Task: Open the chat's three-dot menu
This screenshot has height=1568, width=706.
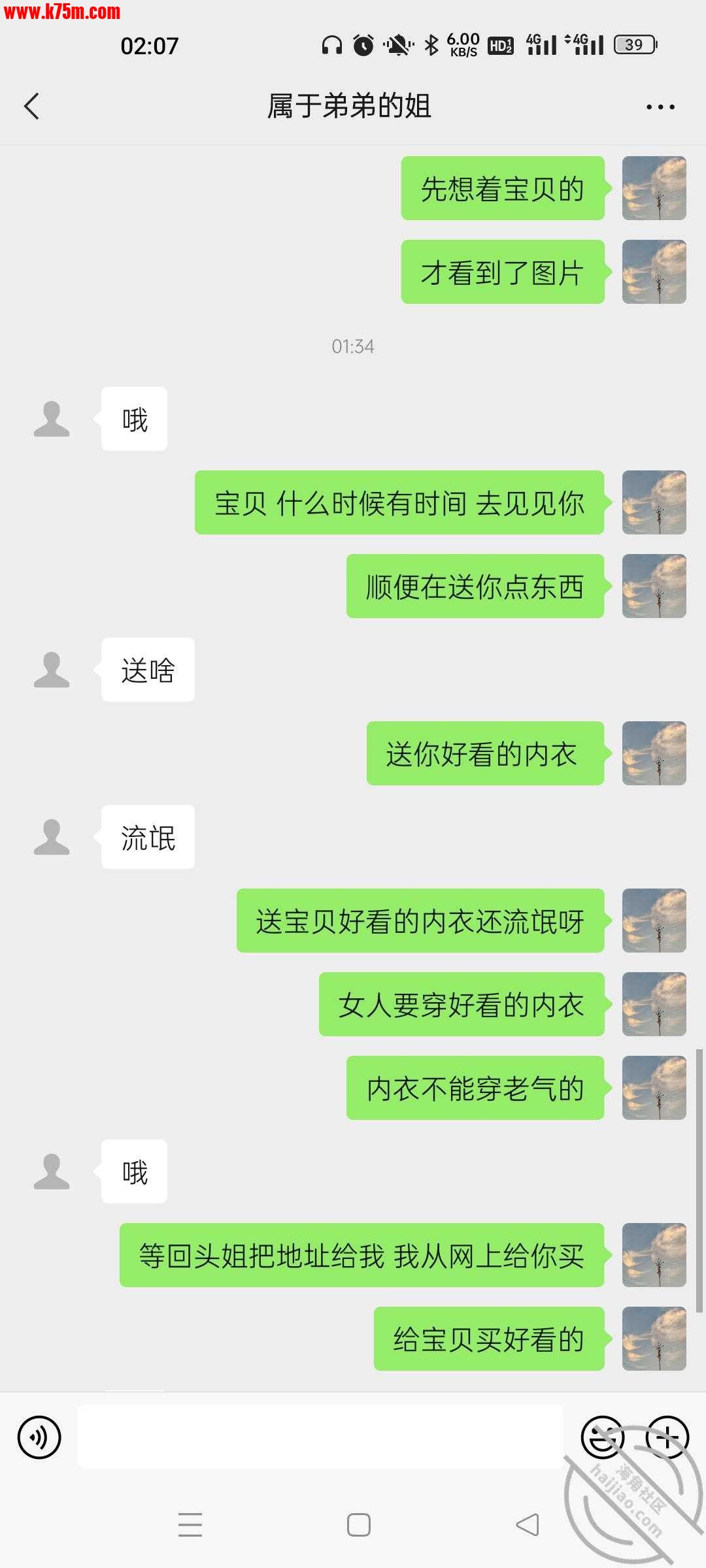Action: coord(660,106)
